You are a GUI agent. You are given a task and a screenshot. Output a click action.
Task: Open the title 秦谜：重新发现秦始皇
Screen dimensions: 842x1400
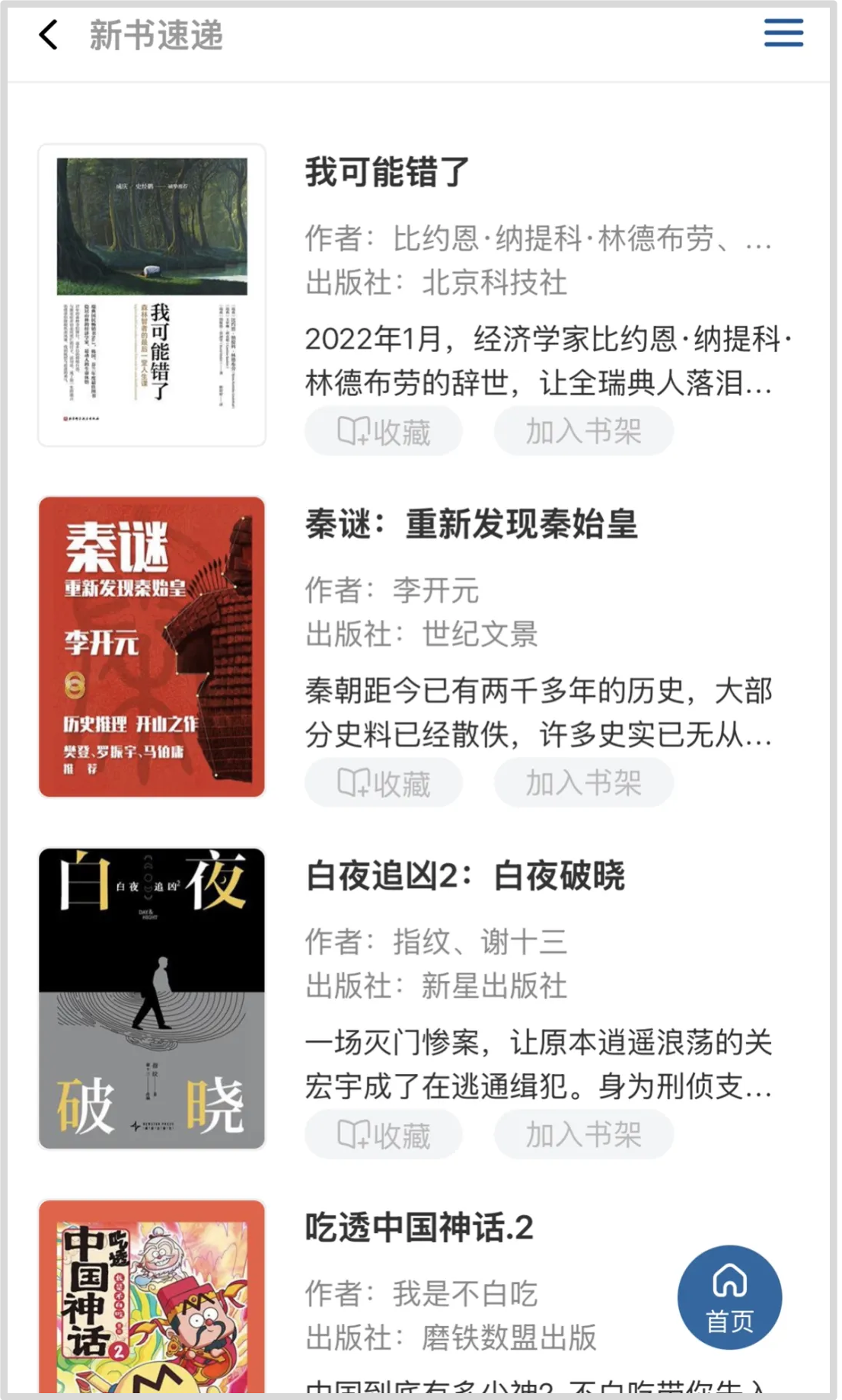click(471, 524)
